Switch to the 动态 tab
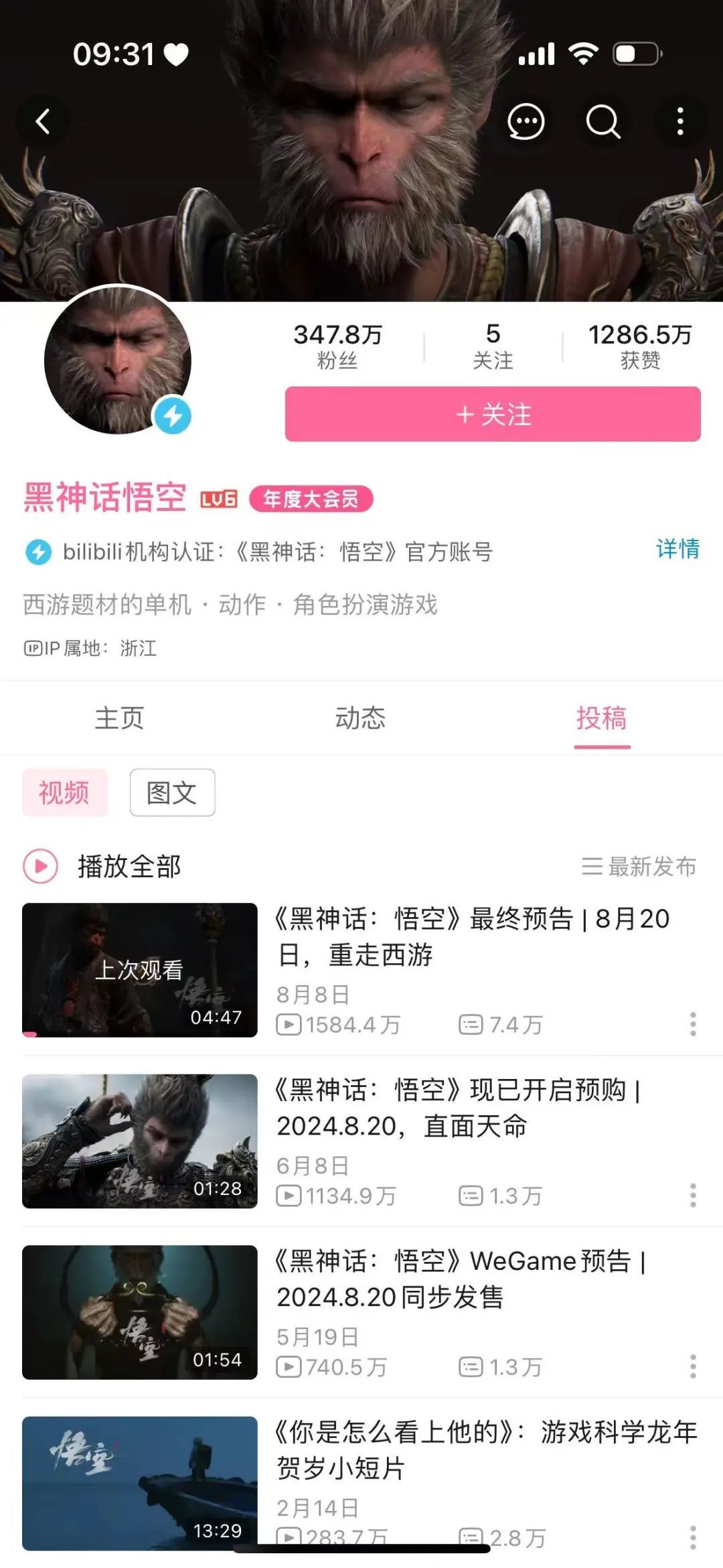Image resolution: width=723 pixels, height=1568 pixels. [x=360, y=718]
